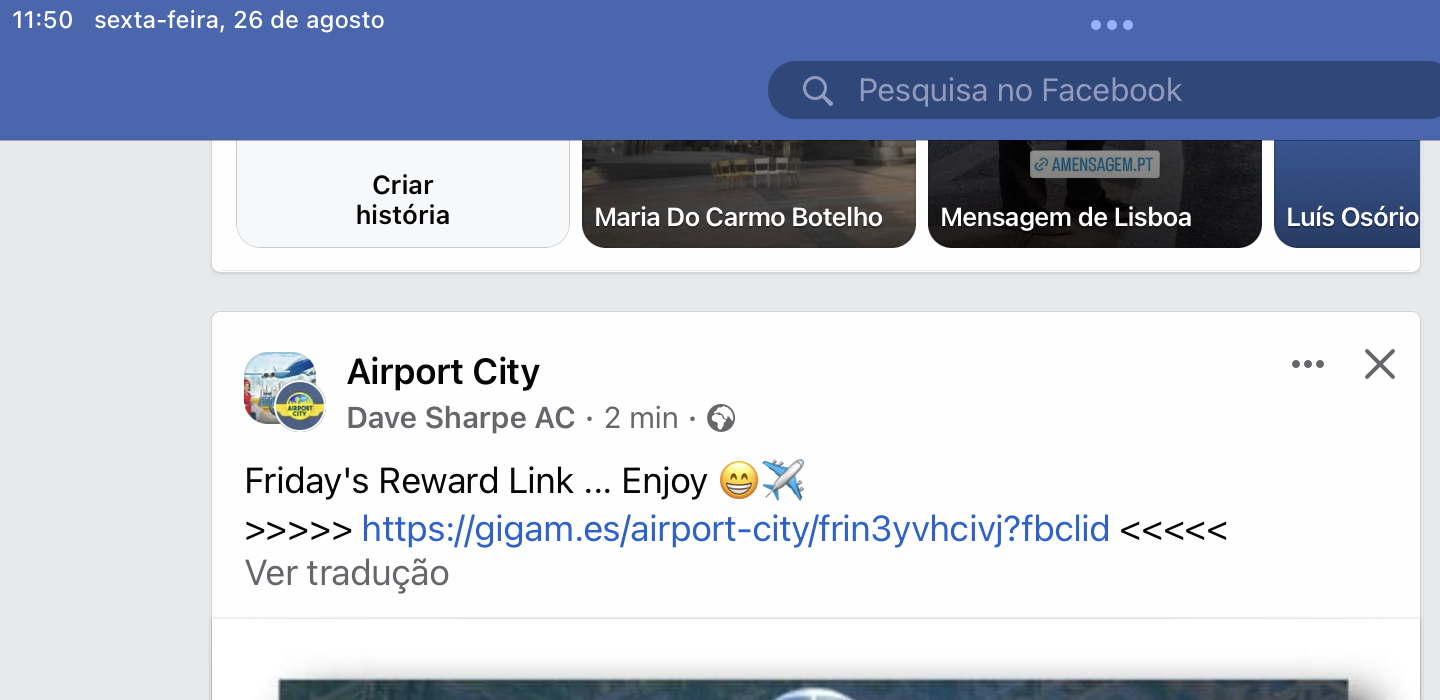This screenshot has width=1440, height=700.
Task: Hide the Airport City post with X
Action: 1379,365
